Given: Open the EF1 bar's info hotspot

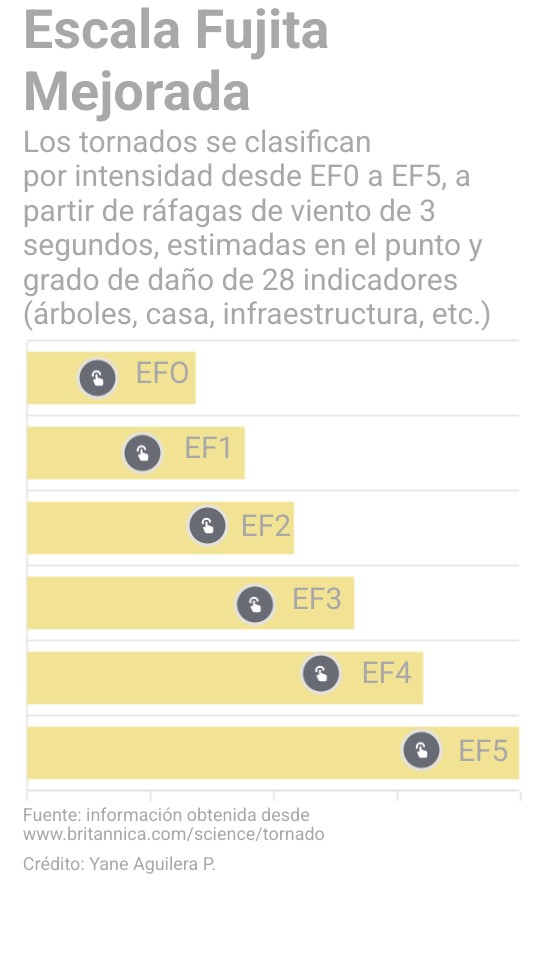Looking at the screenshot, I should pyautogui.click(x=142, y=453).
